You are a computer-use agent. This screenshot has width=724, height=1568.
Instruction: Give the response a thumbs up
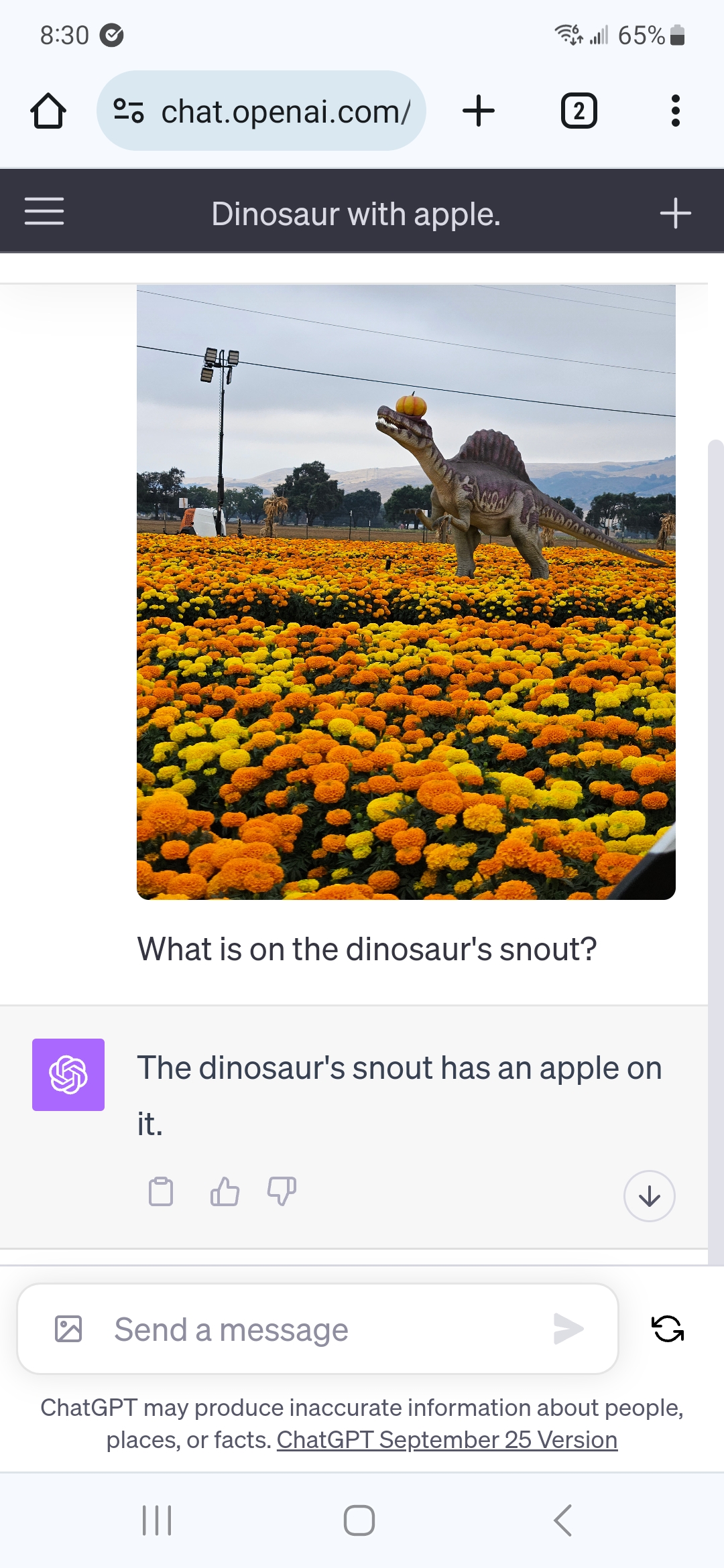[225, 1191]
